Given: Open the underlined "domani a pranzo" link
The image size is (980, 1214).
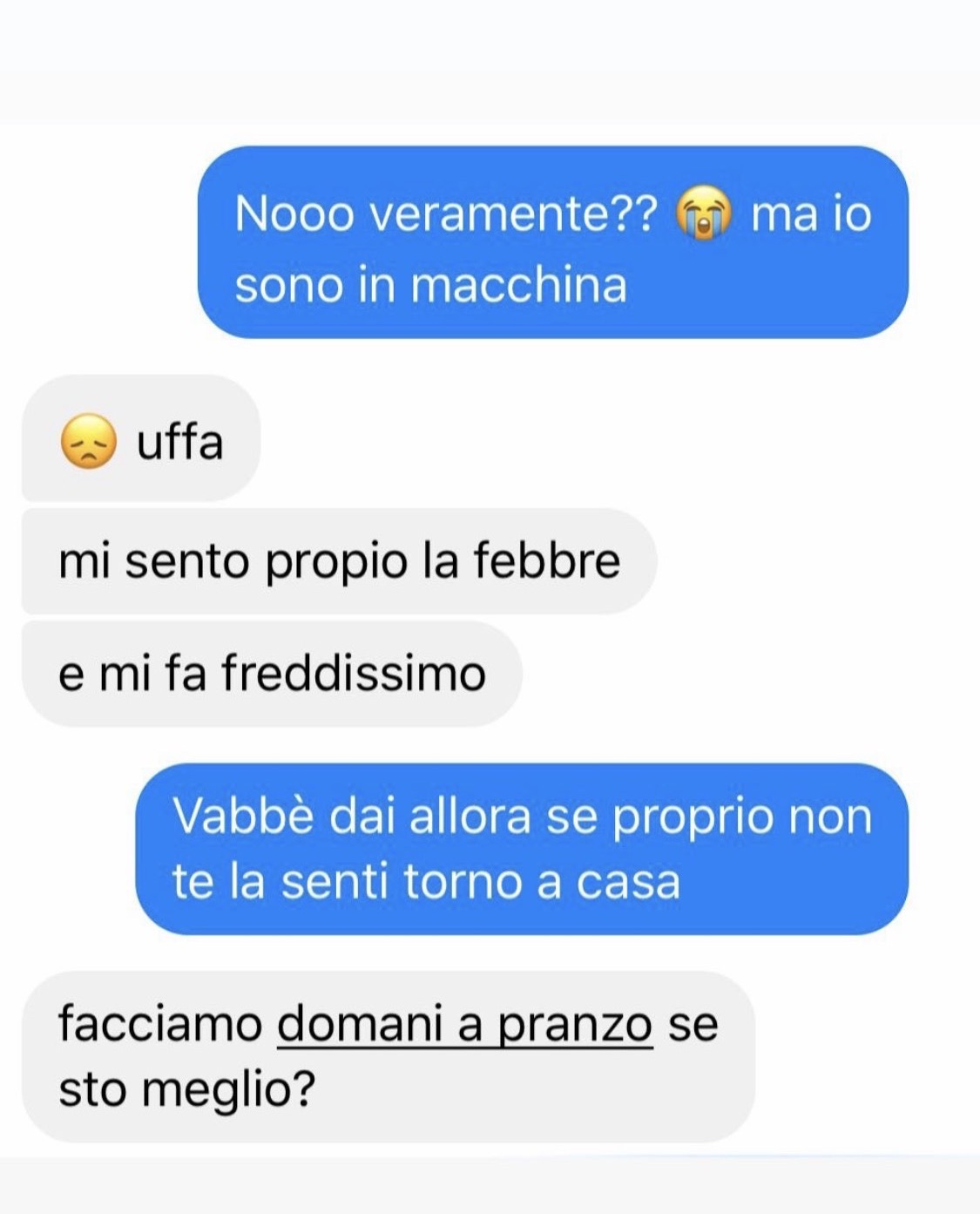Looking at the screenshot, I should (464, 1024).
